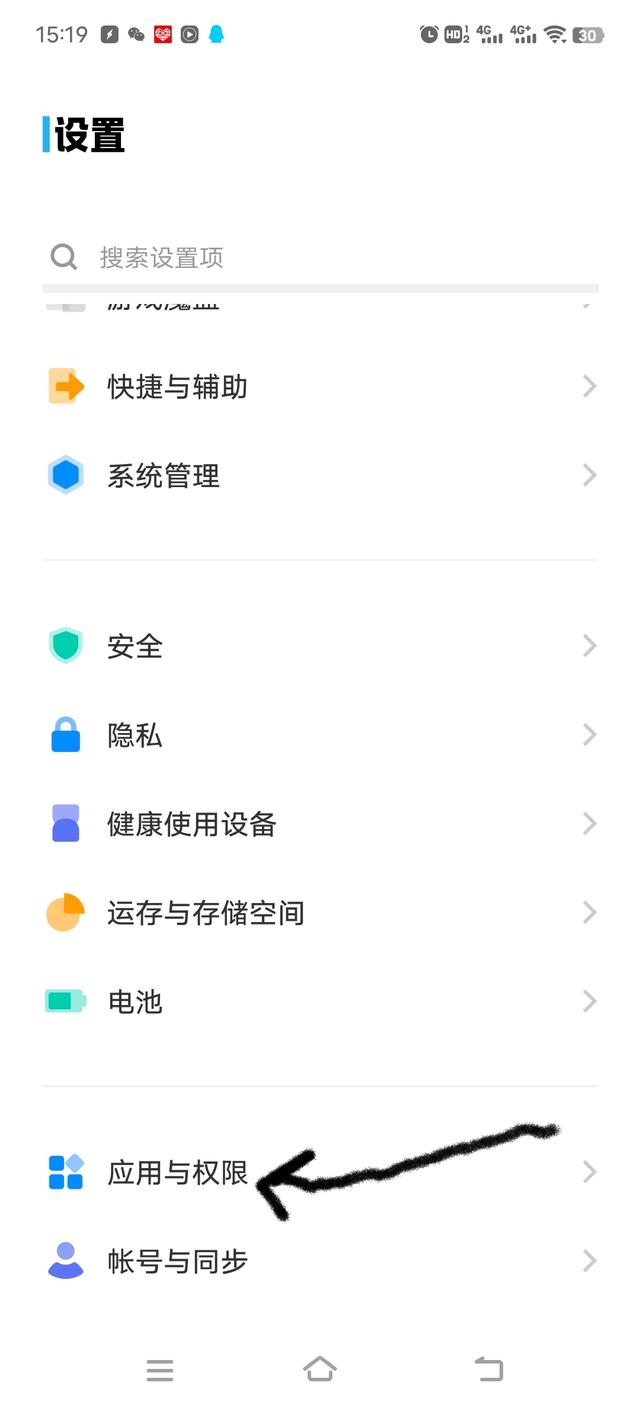Go to 隐私 settings
Screen dimensions: 640x1408
(x=320, y=735)
